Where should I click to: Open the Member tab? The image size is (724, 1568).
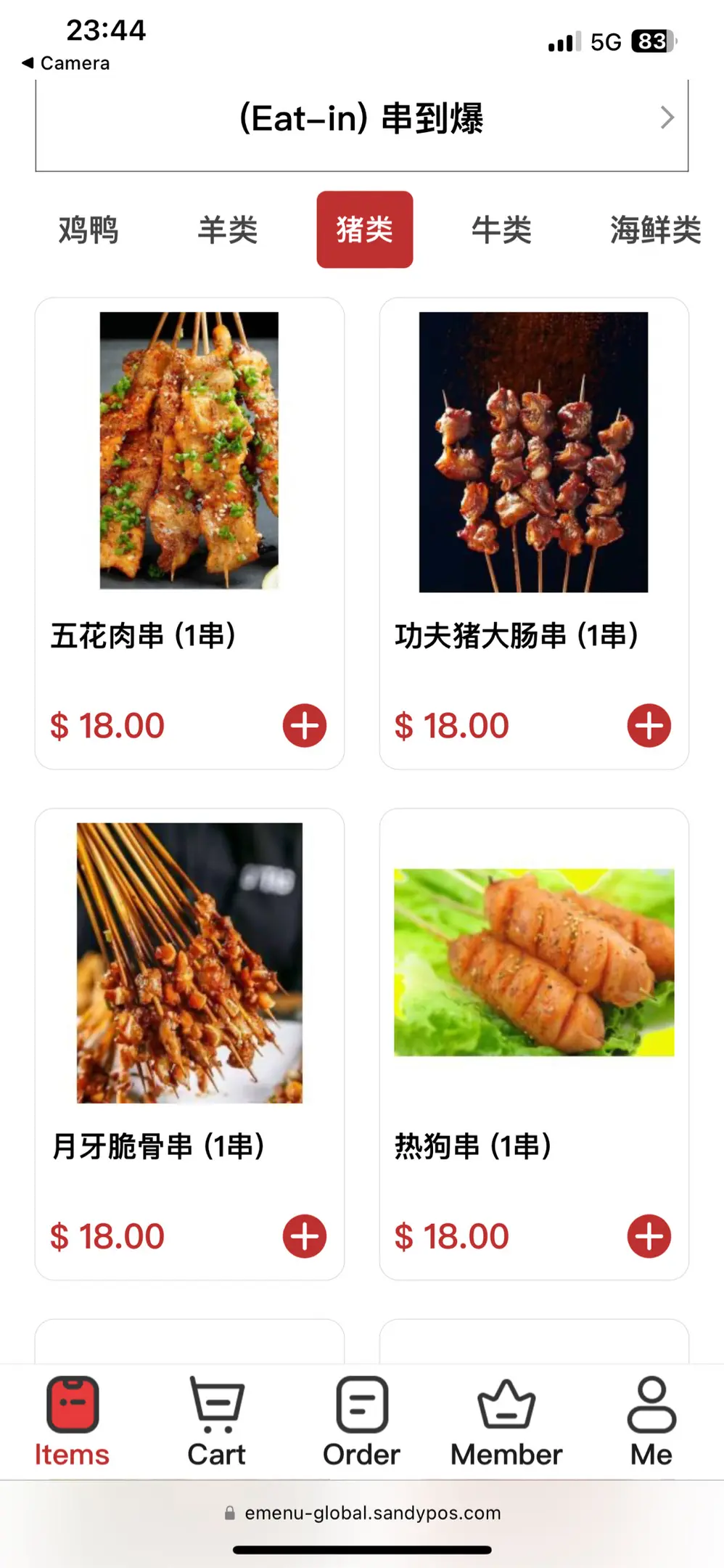click(x=506, y=1422)
